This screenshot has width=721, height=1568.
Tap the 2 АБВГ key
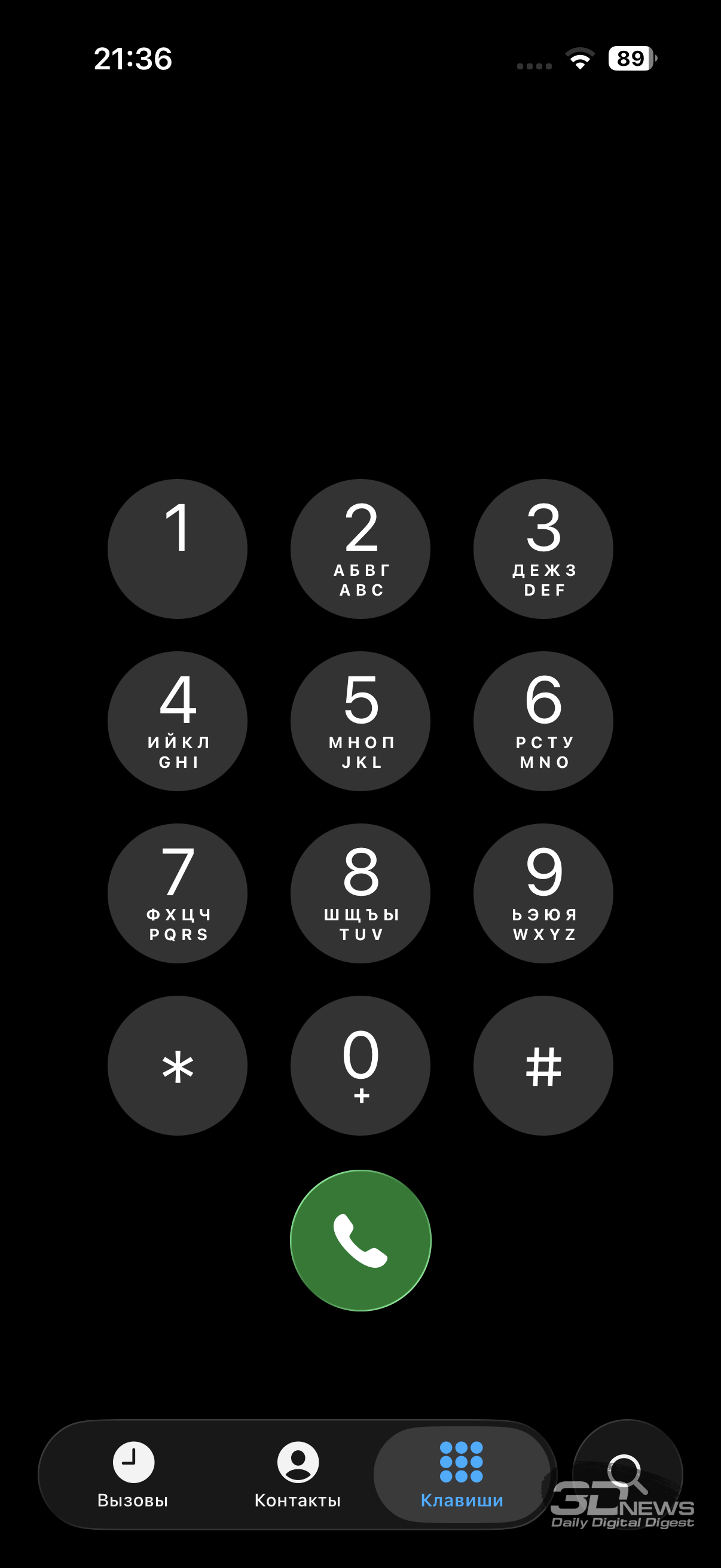(360, 548)
